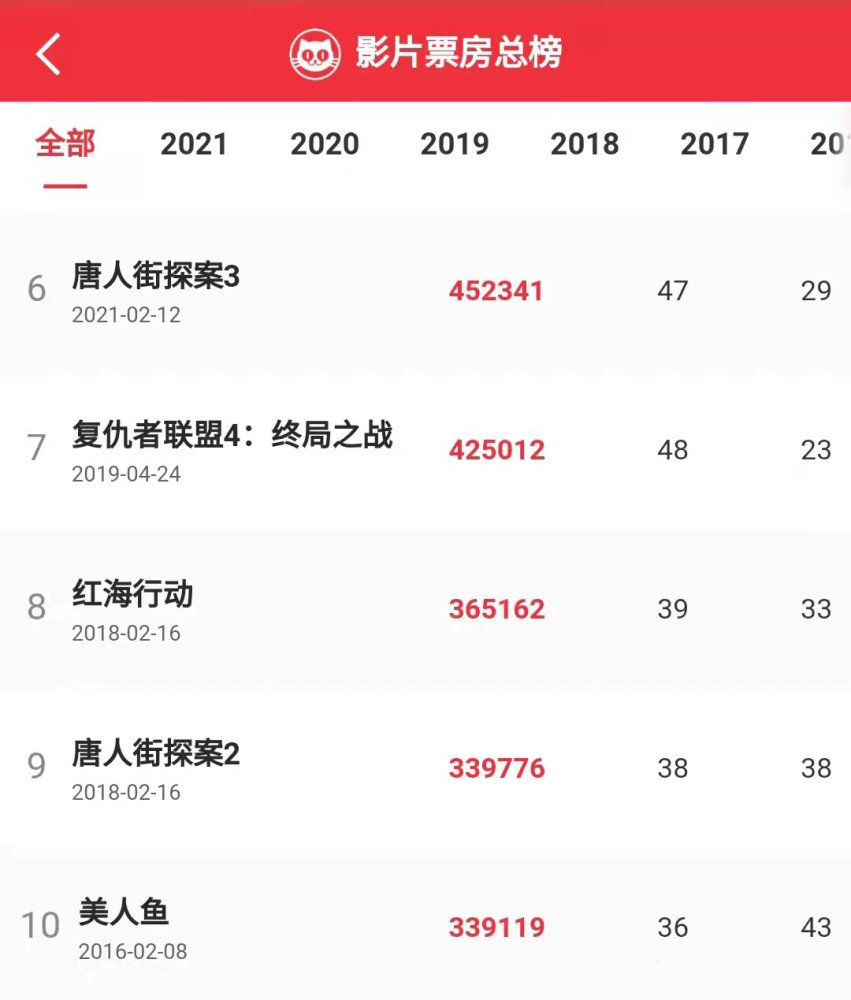This screenshot has width=851, height=1000.
Task: Click the 影片票房总榜 title text
Action: pyautogui.click(x=449, y=52)
